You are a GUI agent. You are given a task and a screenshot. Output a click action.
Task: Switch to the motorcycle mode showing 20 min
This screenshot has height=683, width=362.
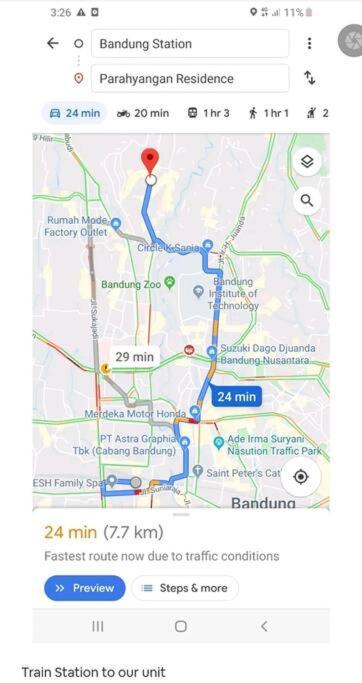tap(143, 113)
